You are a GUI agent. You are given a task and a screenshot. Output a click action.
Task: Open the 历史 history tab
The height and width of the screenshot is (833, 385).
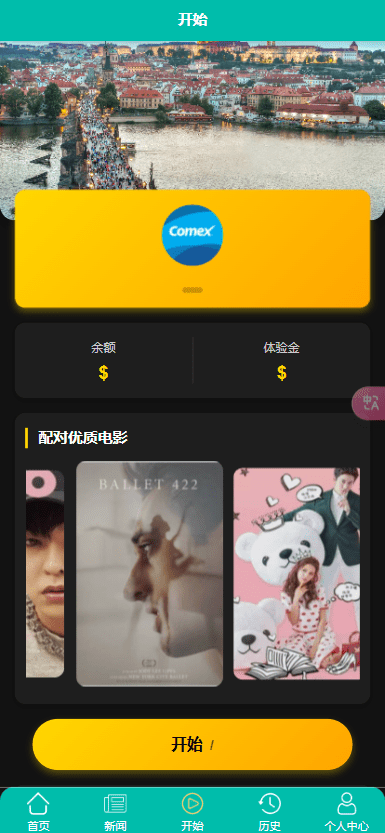pos(269,811)
